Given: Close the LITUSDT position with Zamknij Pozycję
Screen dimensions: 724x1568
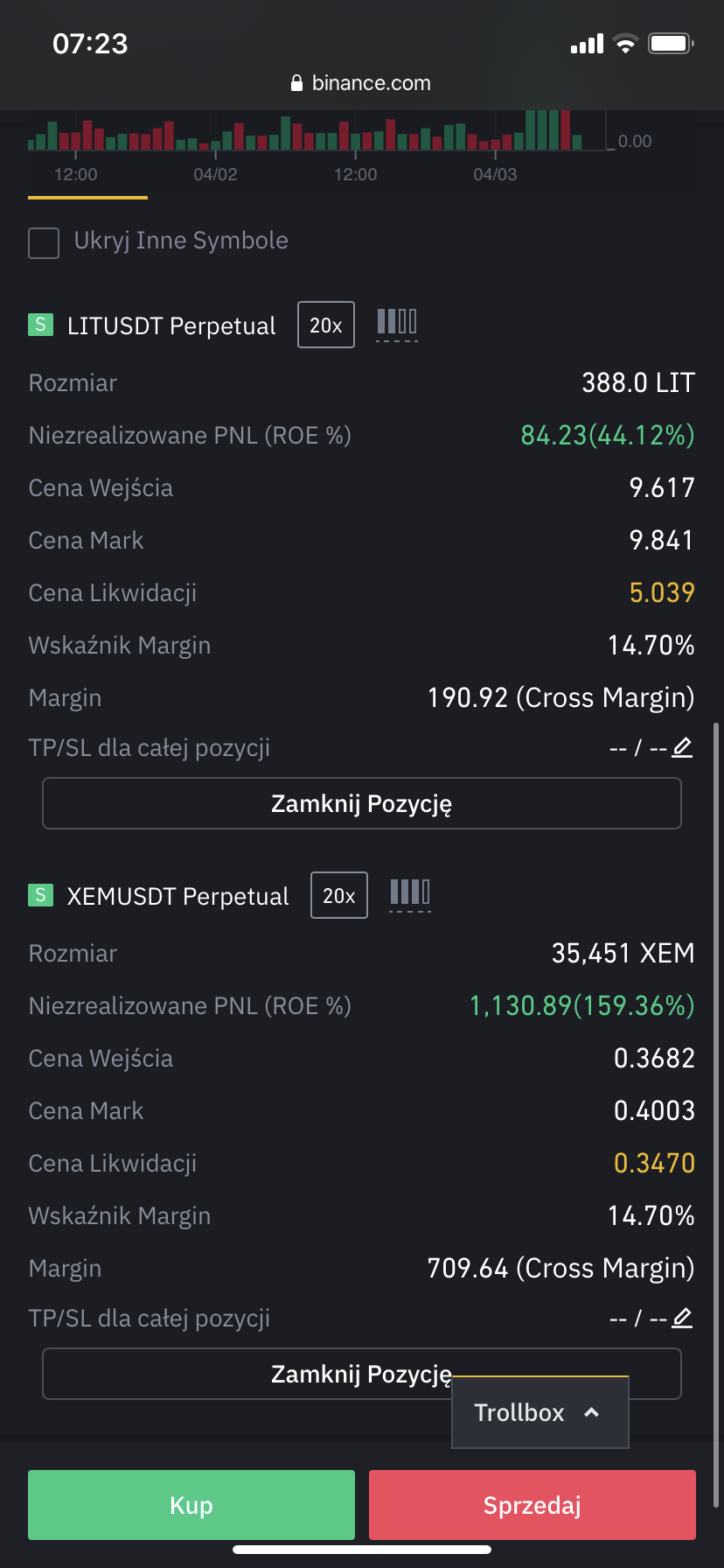Looking at the screenshot, I should [x=362, y=803].
